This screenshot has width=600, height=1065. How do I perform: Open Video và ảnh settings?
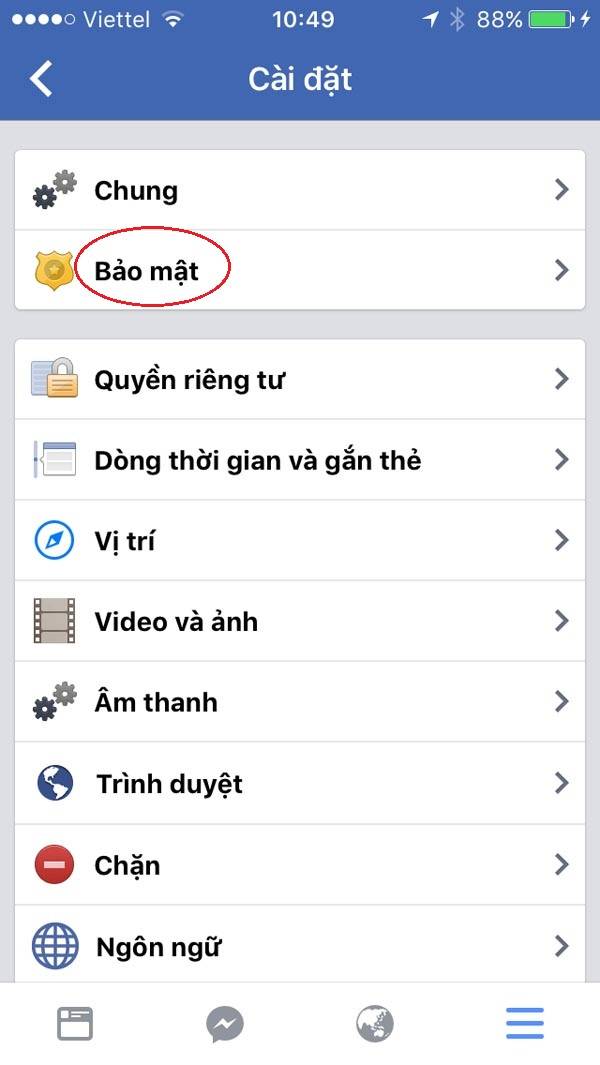point(300,621)
